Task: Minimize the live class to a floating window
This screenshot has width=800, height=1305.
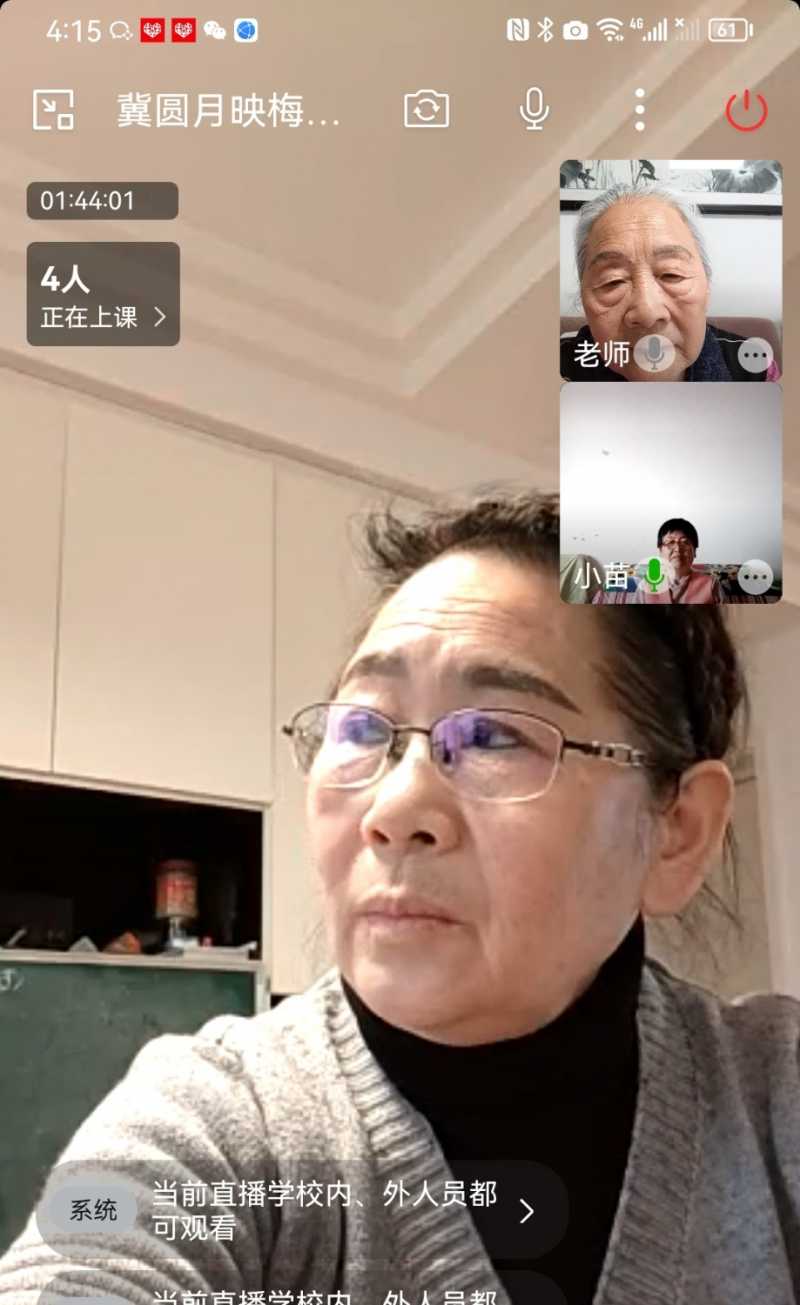Action: 53,109
